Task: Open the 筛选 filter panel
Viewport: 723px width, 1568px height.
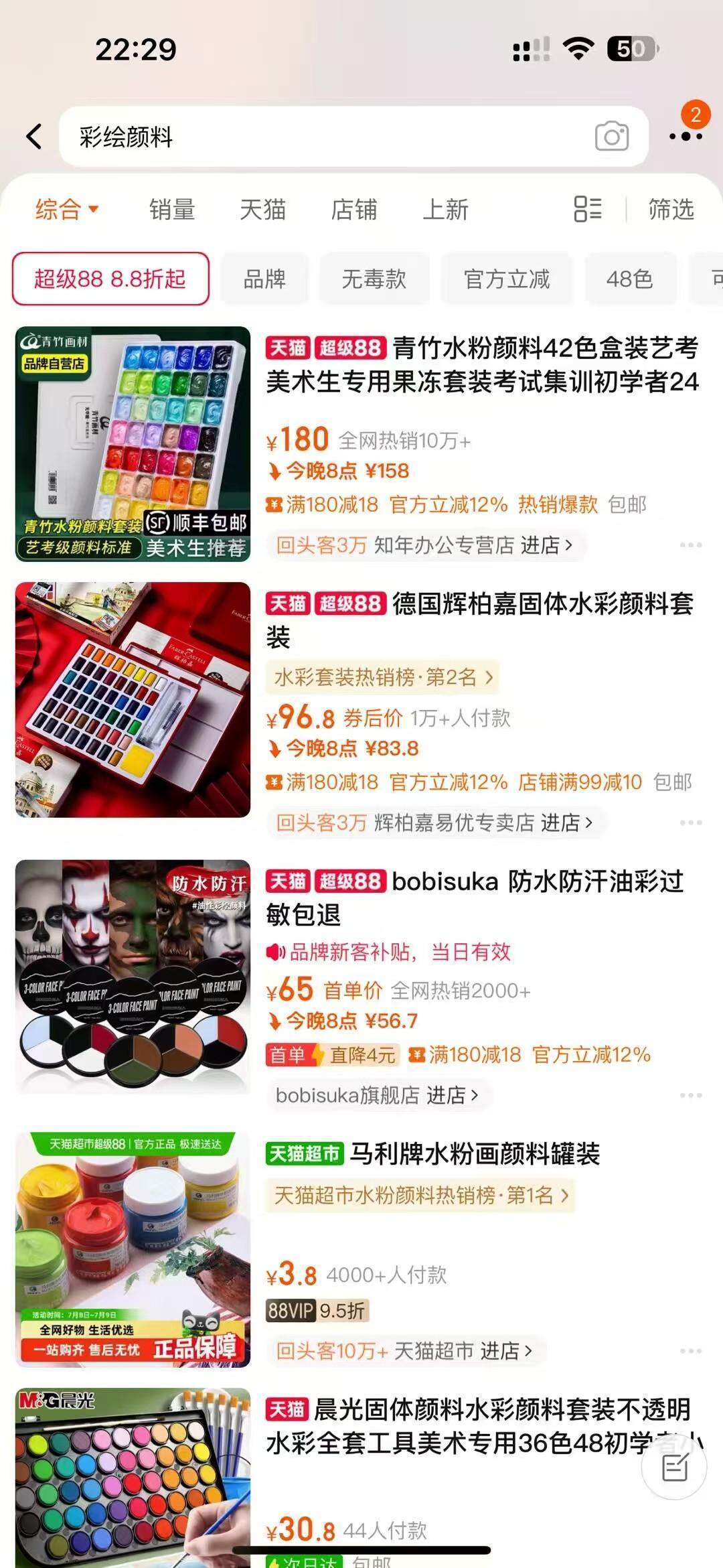Action: tap(671, 209)
